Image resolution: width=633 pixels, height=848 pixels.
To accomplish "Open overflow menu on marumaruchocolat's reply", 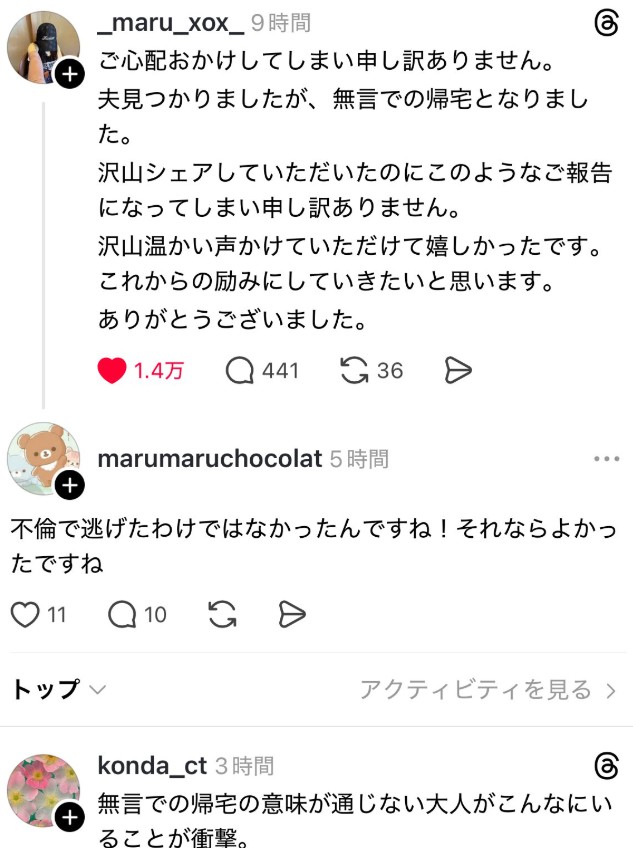I will click(606, 459).
